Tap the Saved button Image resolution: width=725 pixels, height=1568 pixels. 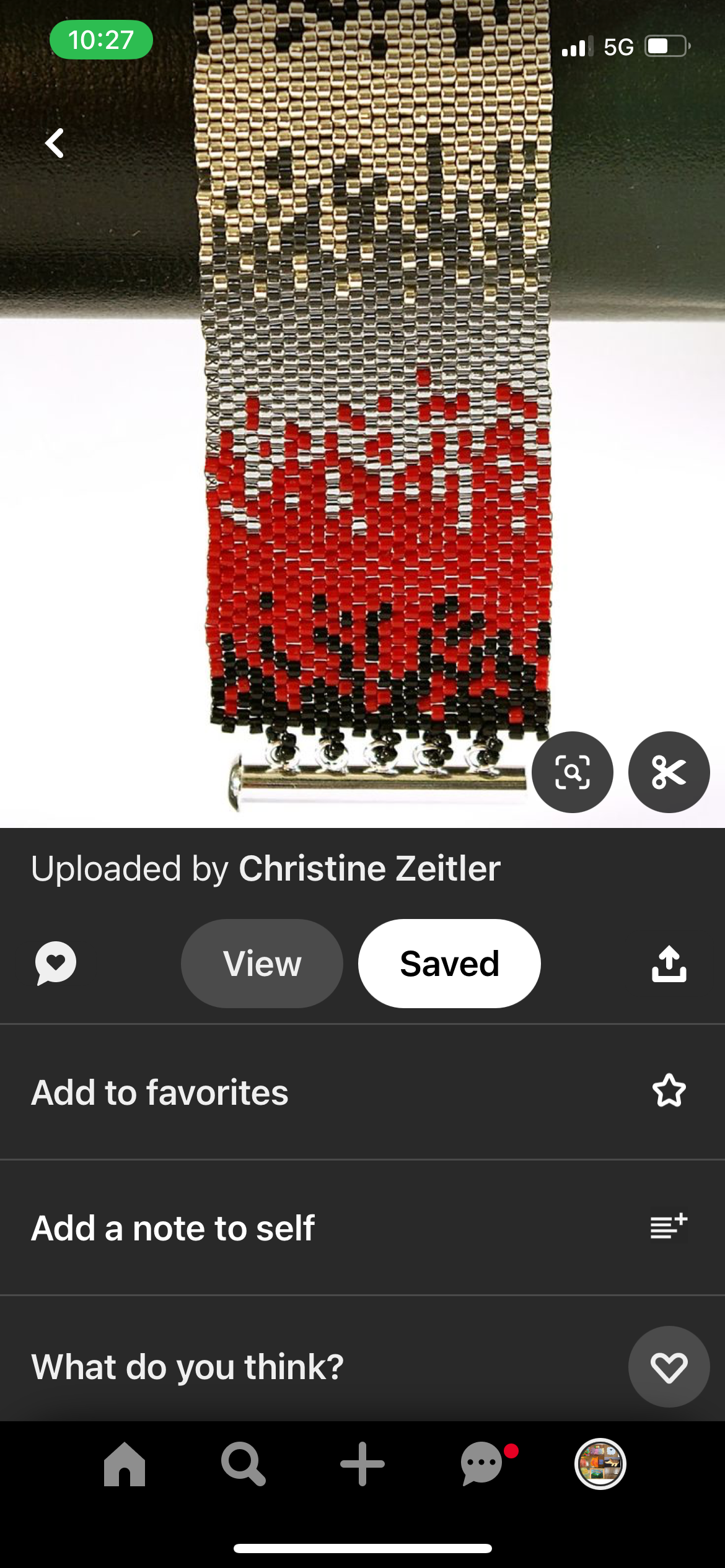click(x=449, y=964)
